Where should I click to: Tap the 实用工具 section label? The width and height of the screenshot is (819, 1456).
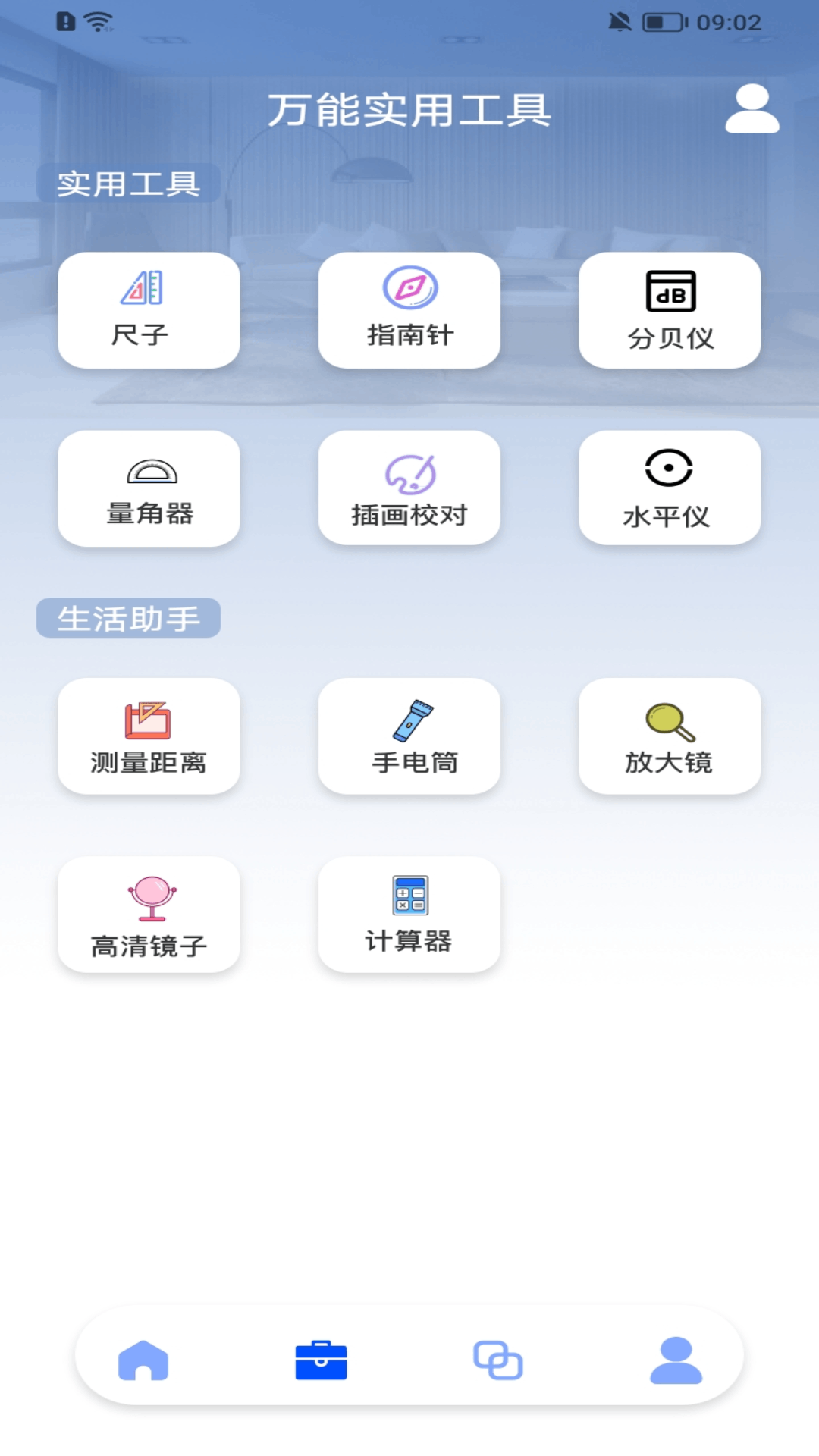click(x=127, y=182)
